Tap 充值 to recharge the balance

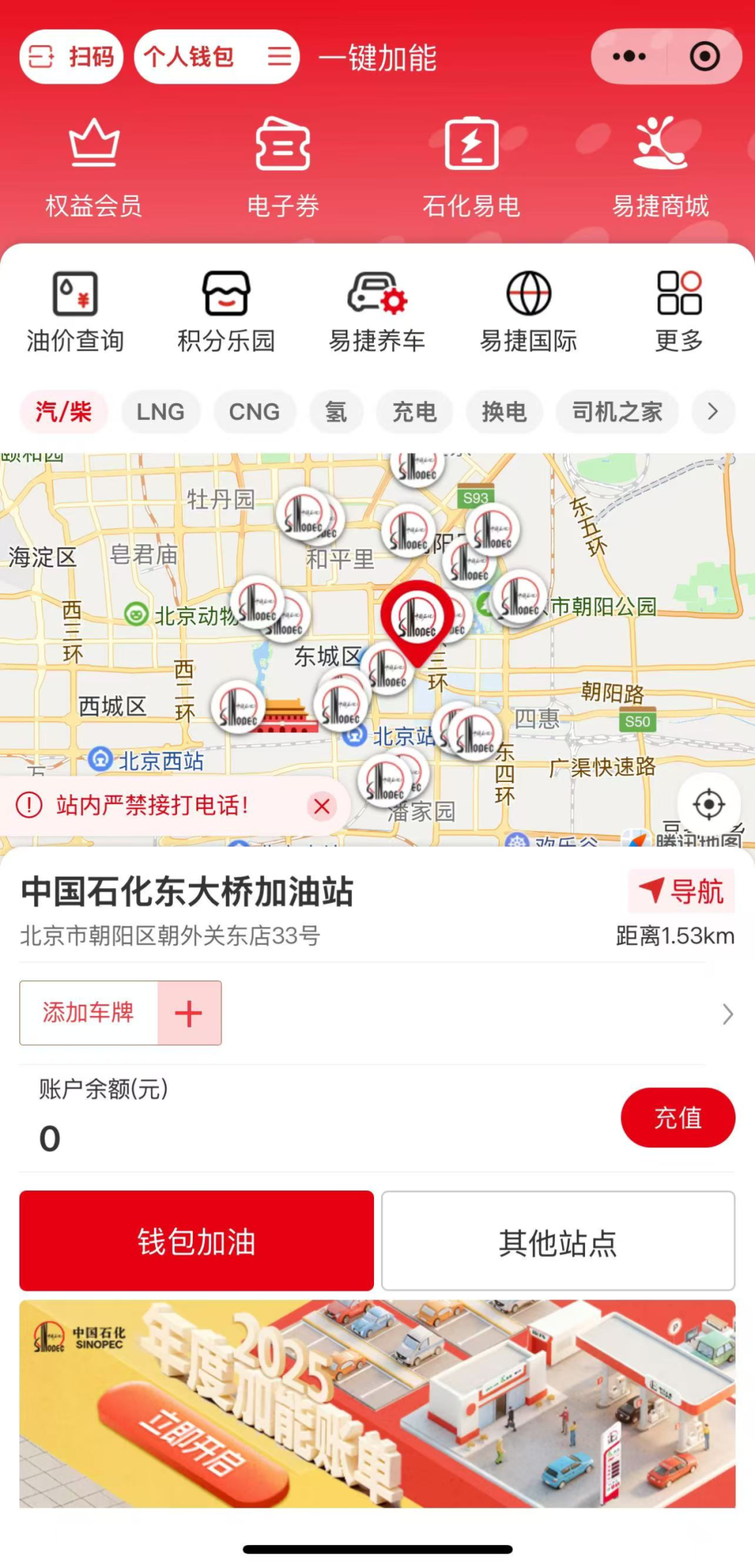(x=677, y=1117)
